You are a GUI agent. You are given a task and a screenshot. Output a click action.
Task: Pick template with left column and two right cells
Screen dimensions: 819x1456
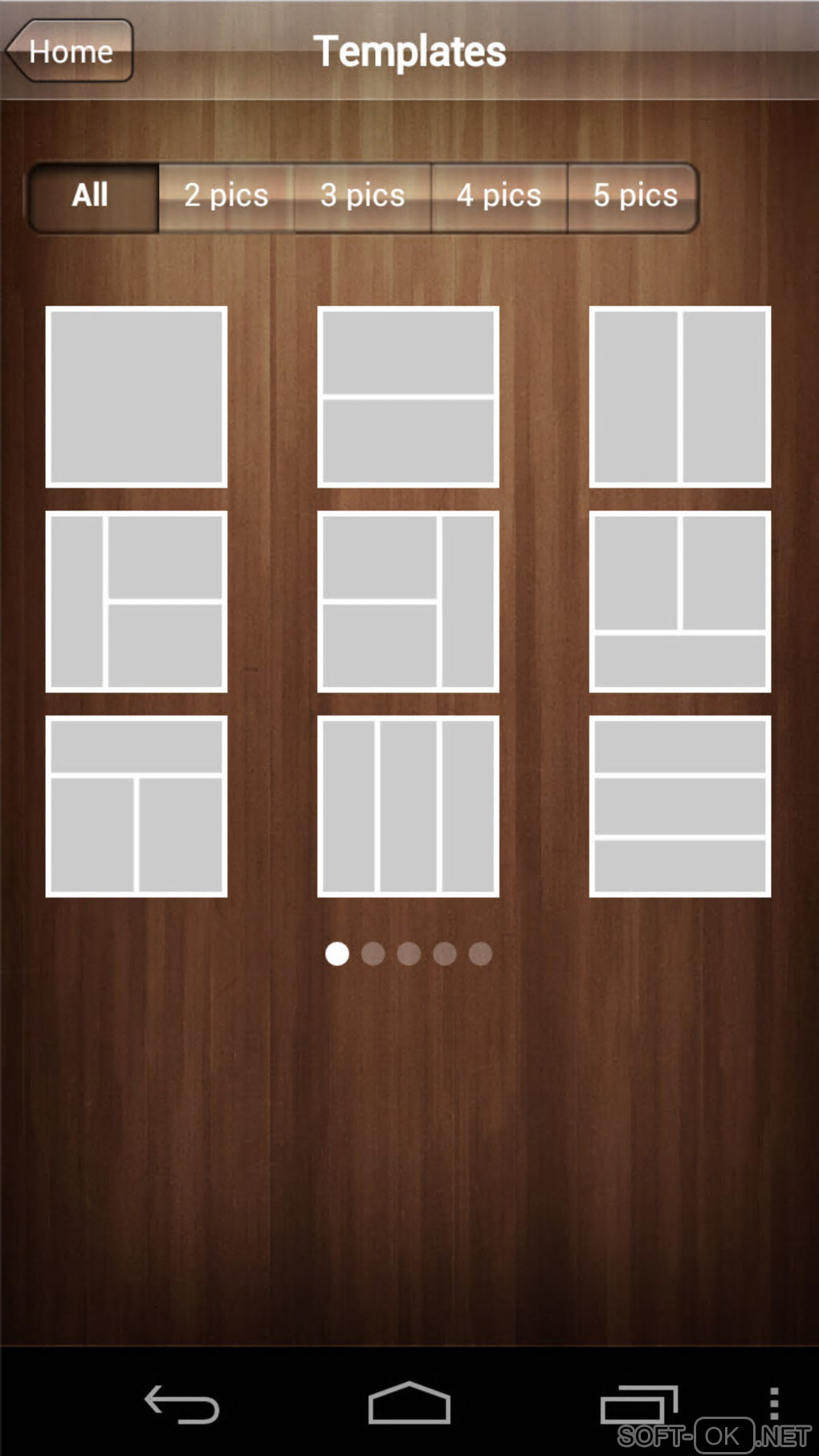coord(136,602)
